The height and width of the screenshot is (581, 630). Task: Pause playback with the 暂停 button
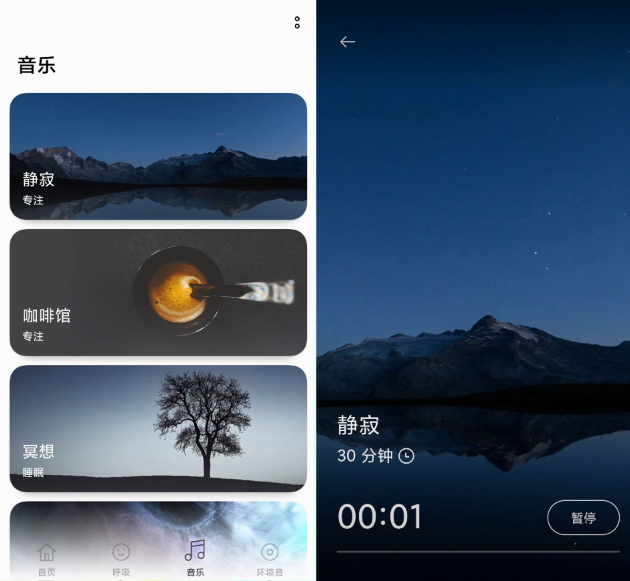pos(583,518)
